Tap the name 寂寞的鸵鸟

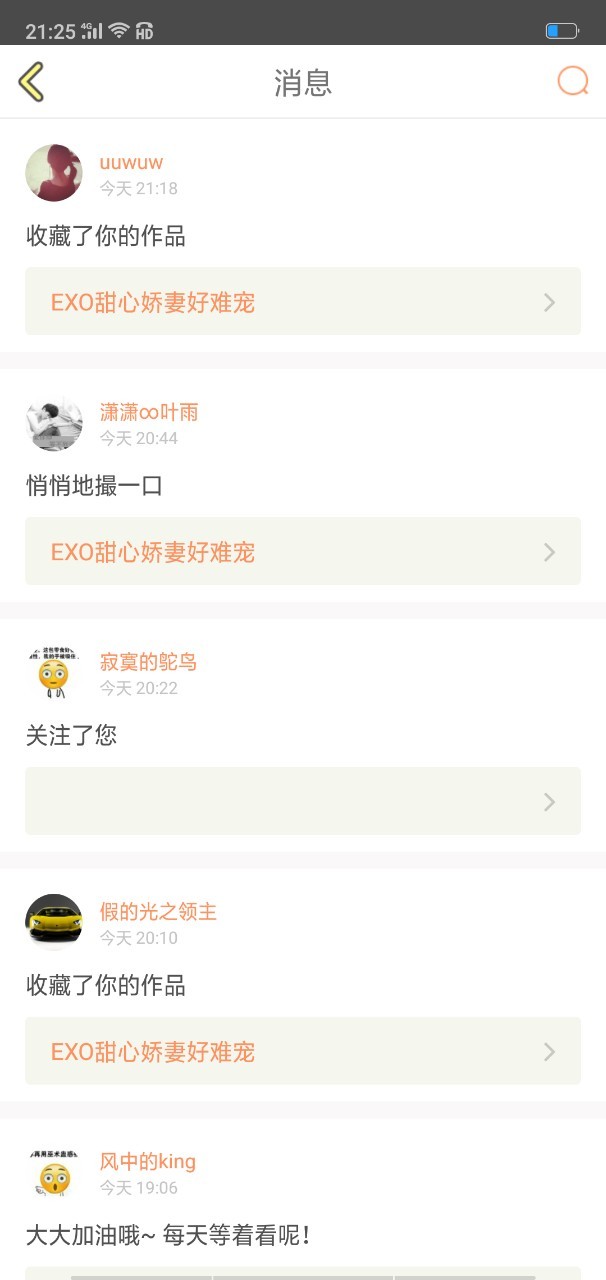tap(148, 661)
